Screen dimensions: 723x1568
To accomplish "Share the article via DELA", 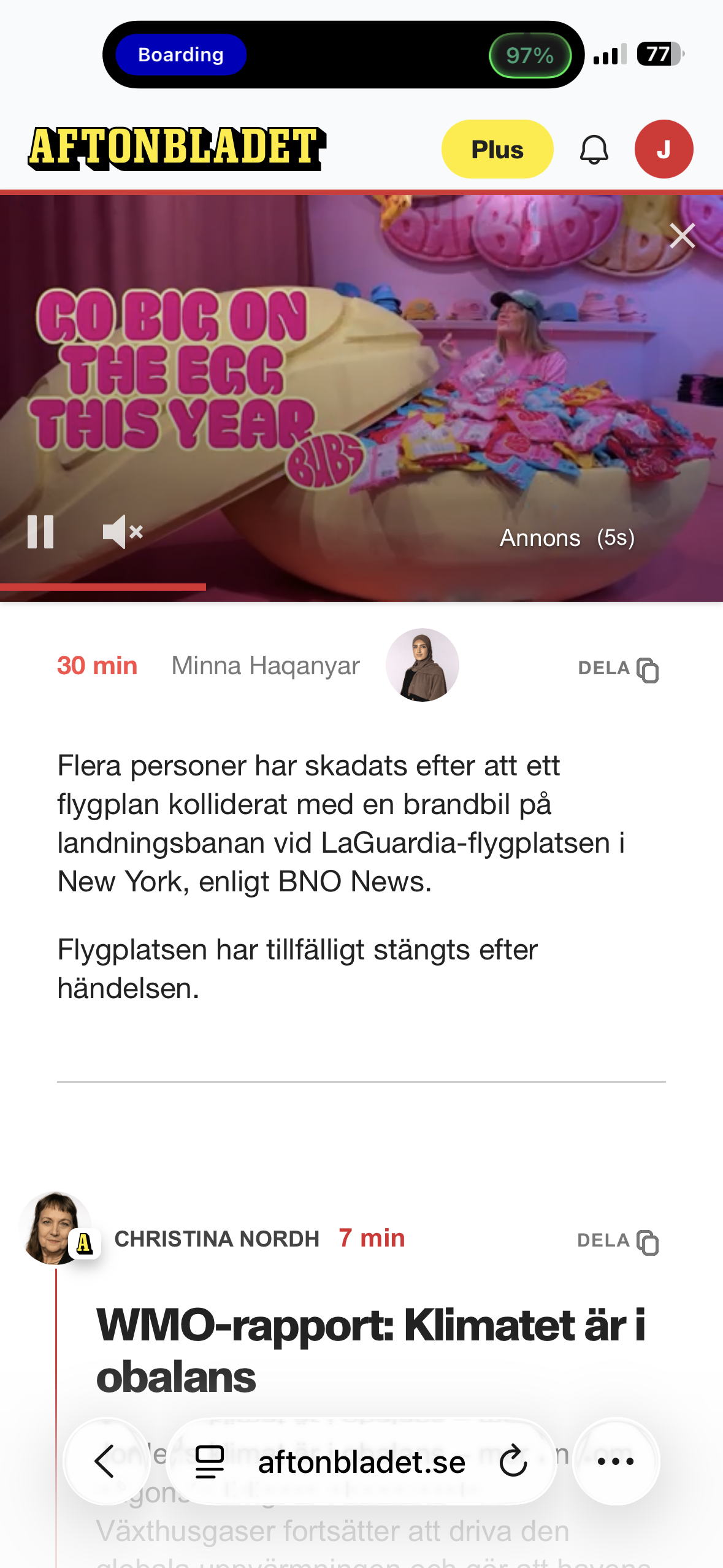I will tap(604, 668).
